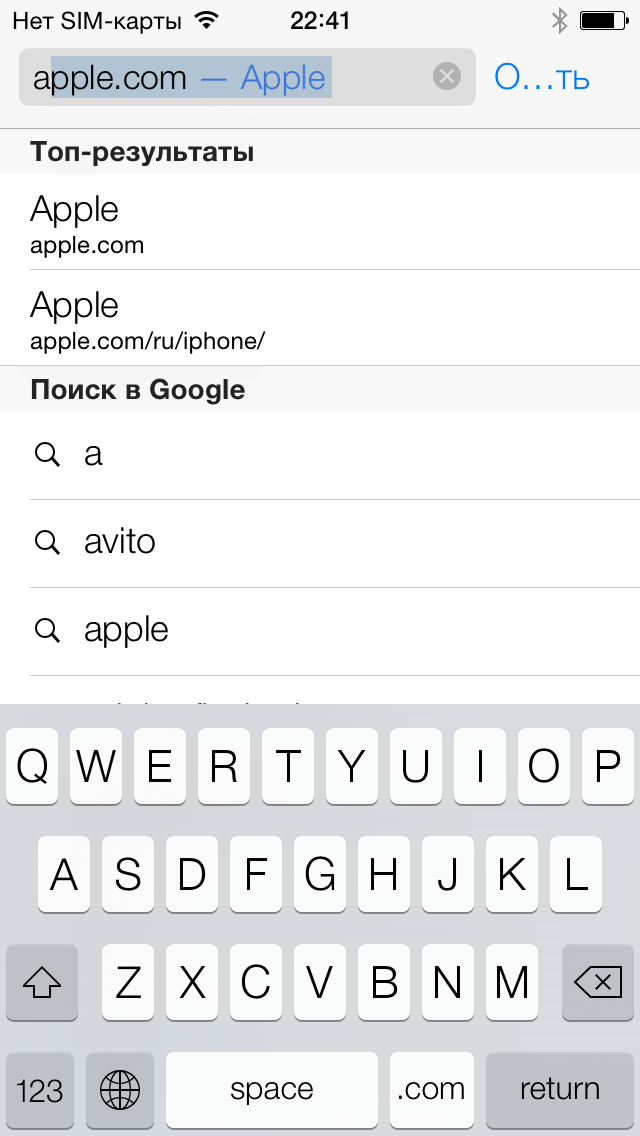Tap the .com keyboard key
640x1136 pixels.
(432, 1089)
